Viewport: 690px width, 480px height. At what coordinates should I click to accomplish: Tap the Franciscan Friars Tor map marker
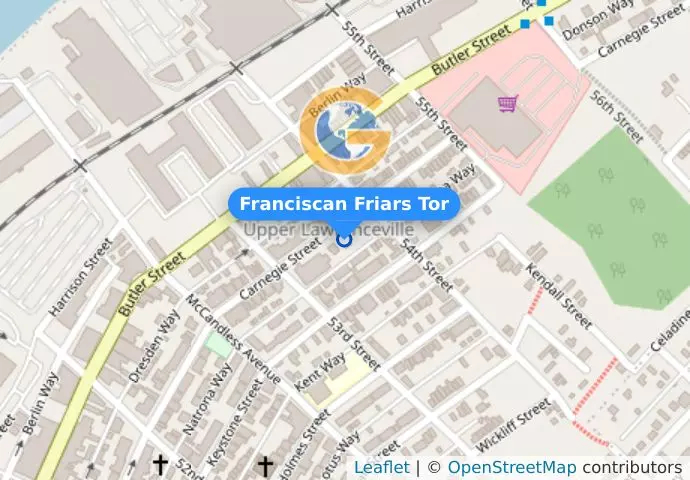click(x=344, y=238)
